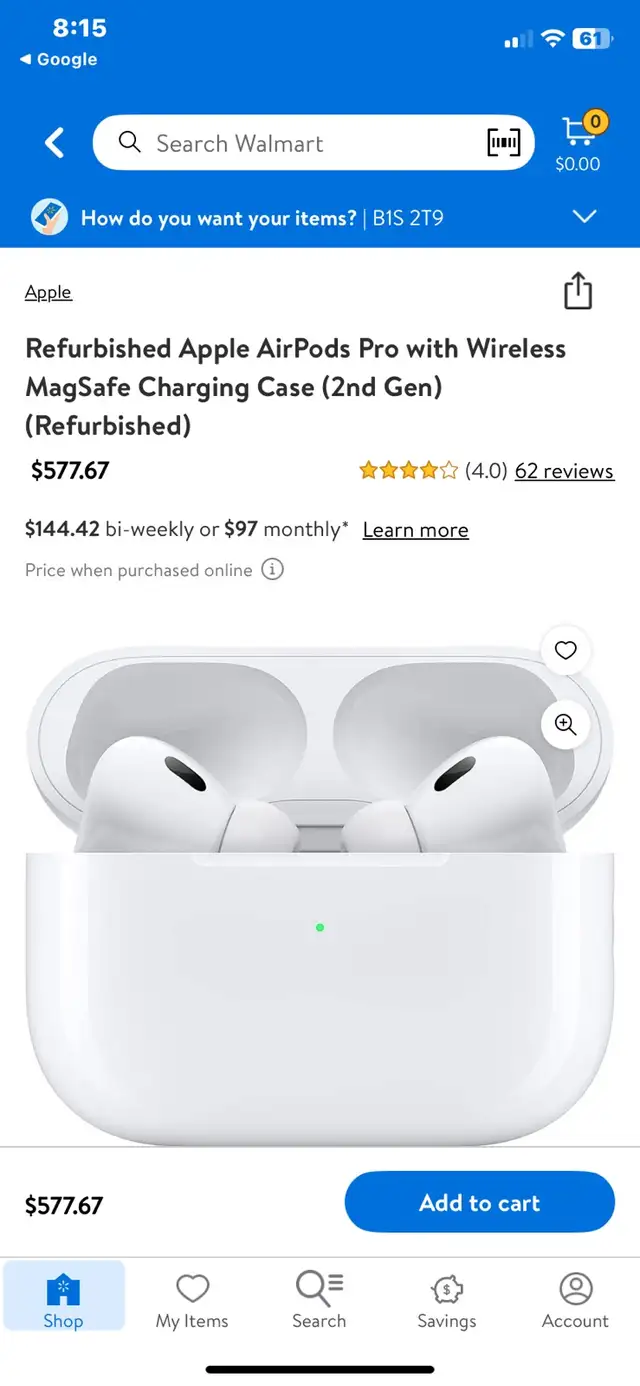Expand the How do you want your items bar
This screenshot has height=1386, width=640.
(320, 217)
